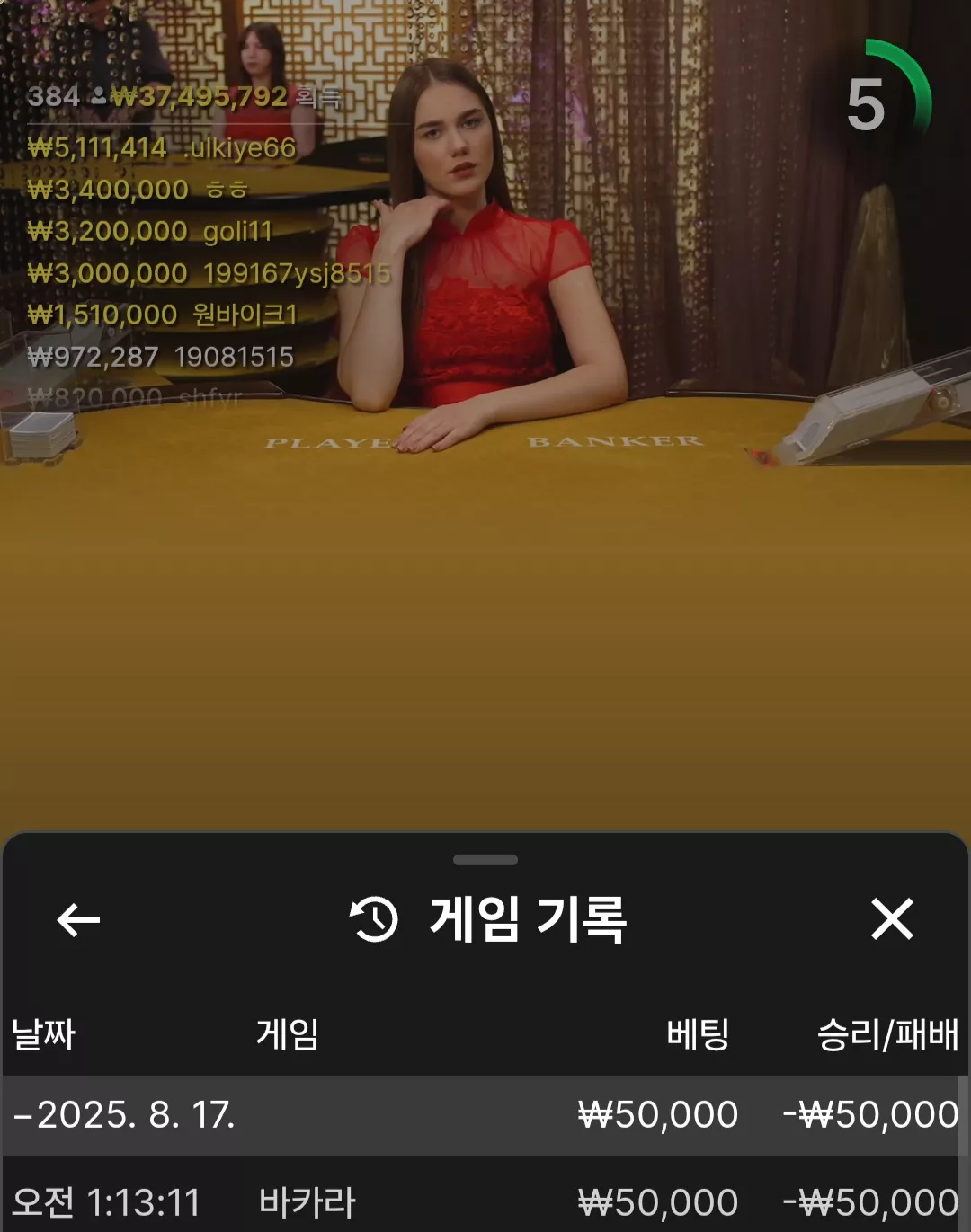Image resolution: width=971 pixels, height=1232 pixels.
Task: Go back from the 게임 기록 panel
Action: [78, 919]
